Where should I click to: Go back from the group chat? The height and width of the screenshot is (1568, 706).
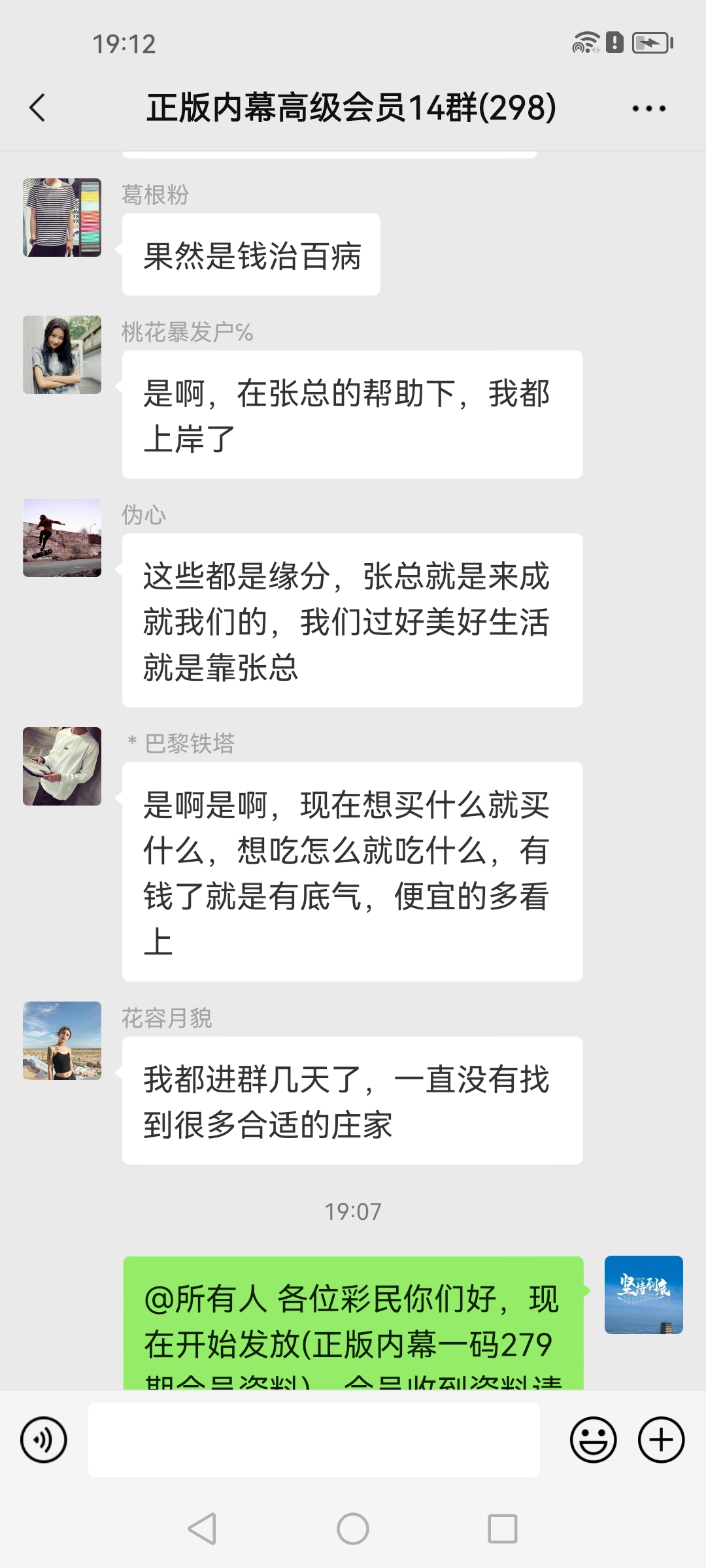click(38, 108)
